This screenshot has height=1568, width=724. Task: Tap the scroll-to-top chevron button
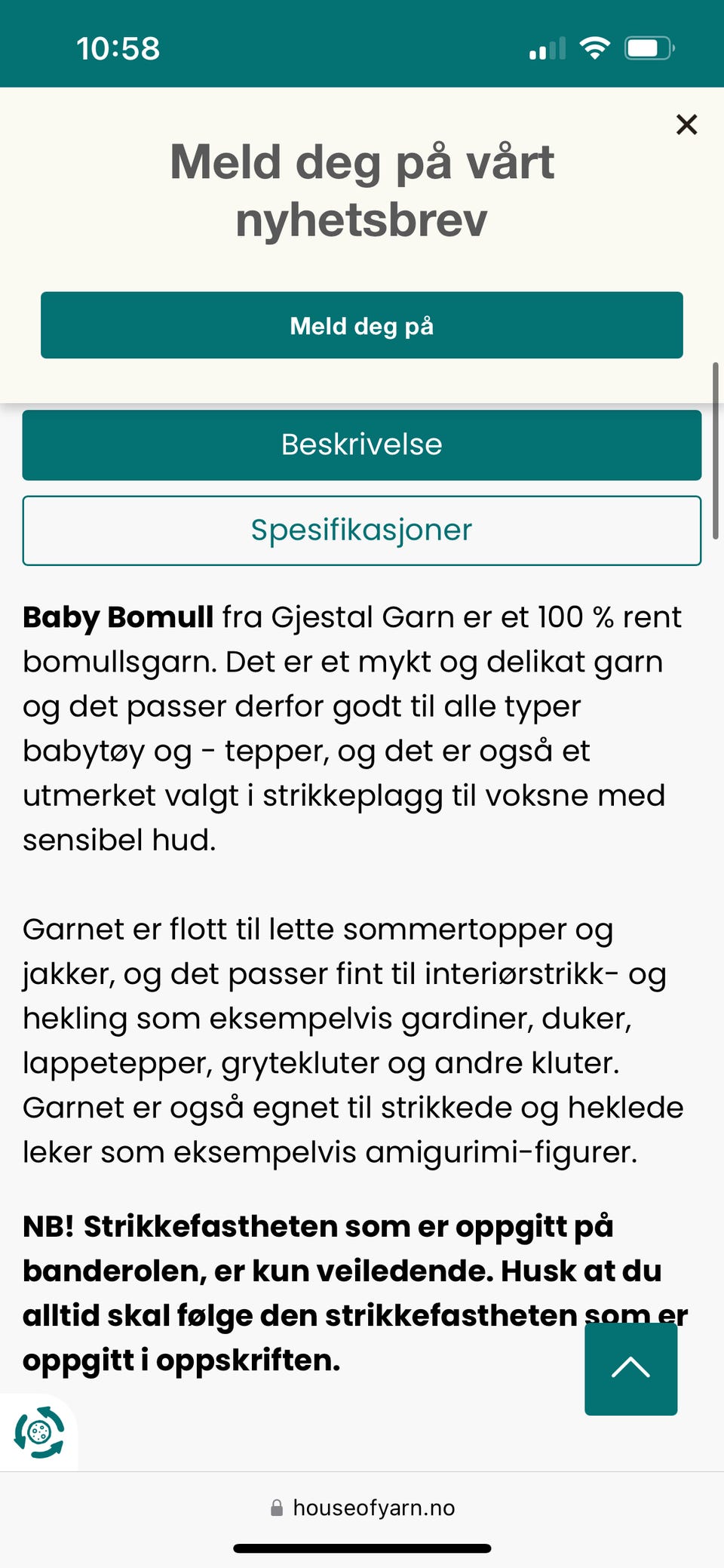pyautogui.click(x=630, y=1370)
